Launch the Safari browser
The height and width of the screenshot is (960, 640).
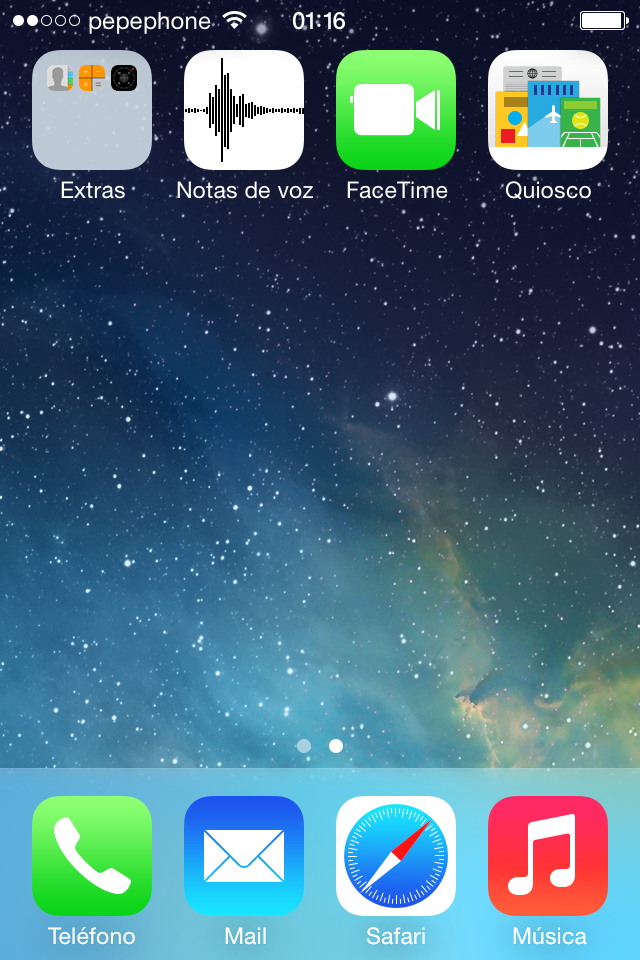(396, 856)
